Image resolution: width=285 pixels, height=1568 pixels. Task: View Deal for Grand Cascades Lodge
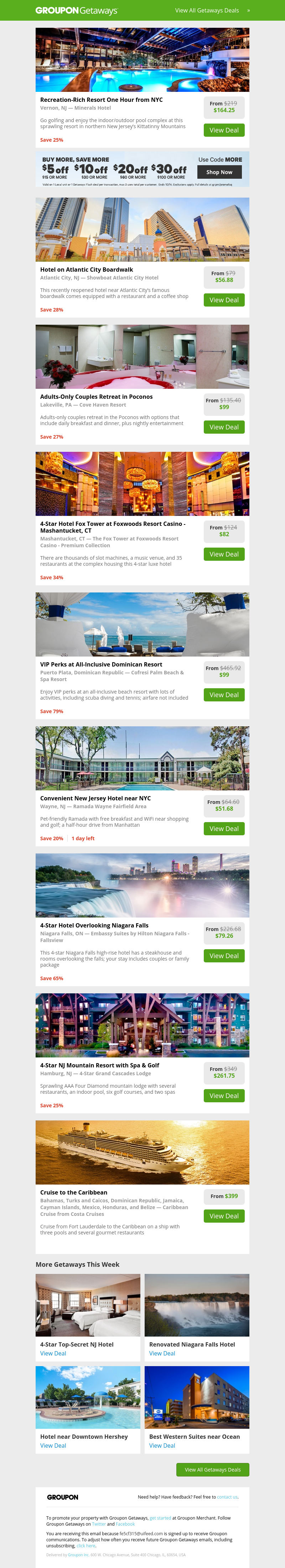point(224,1096)
